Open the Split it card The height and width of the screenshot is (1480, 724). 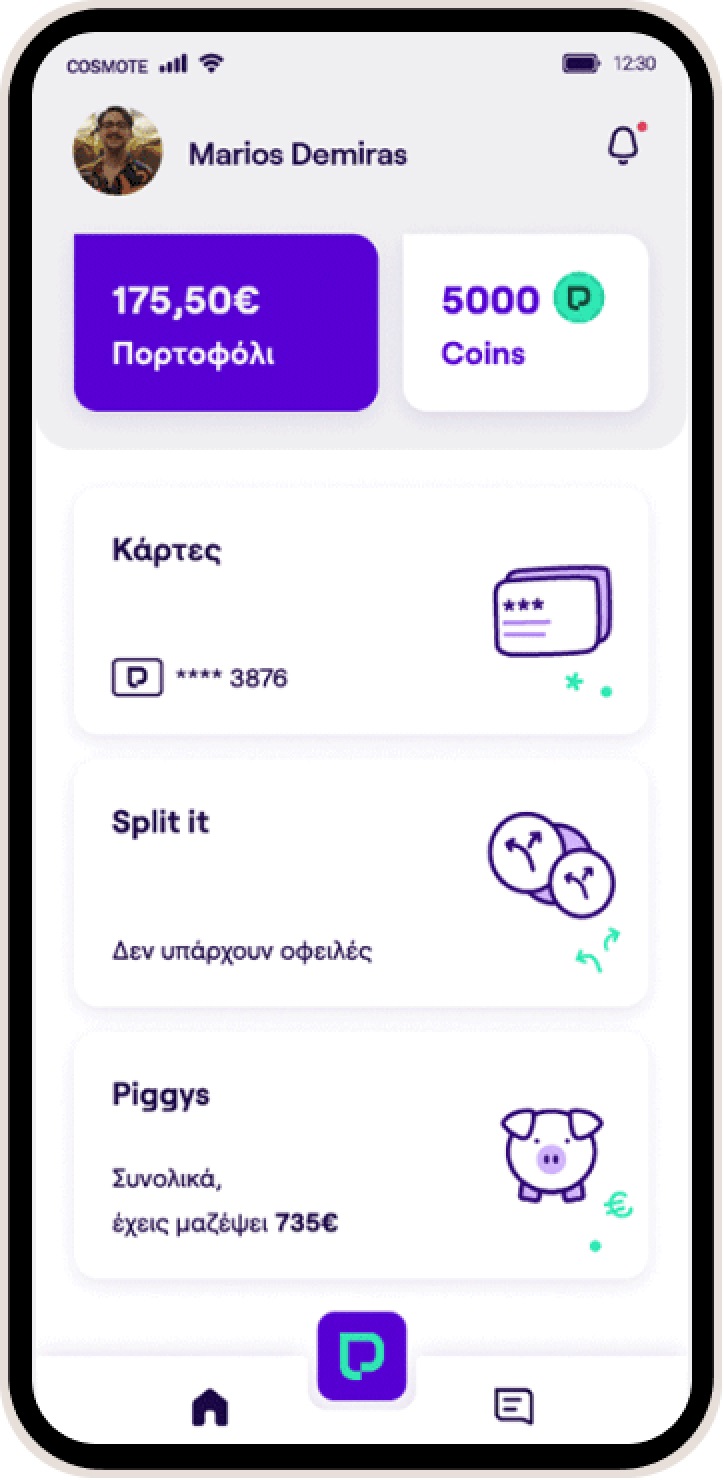[x=361, y=883]
